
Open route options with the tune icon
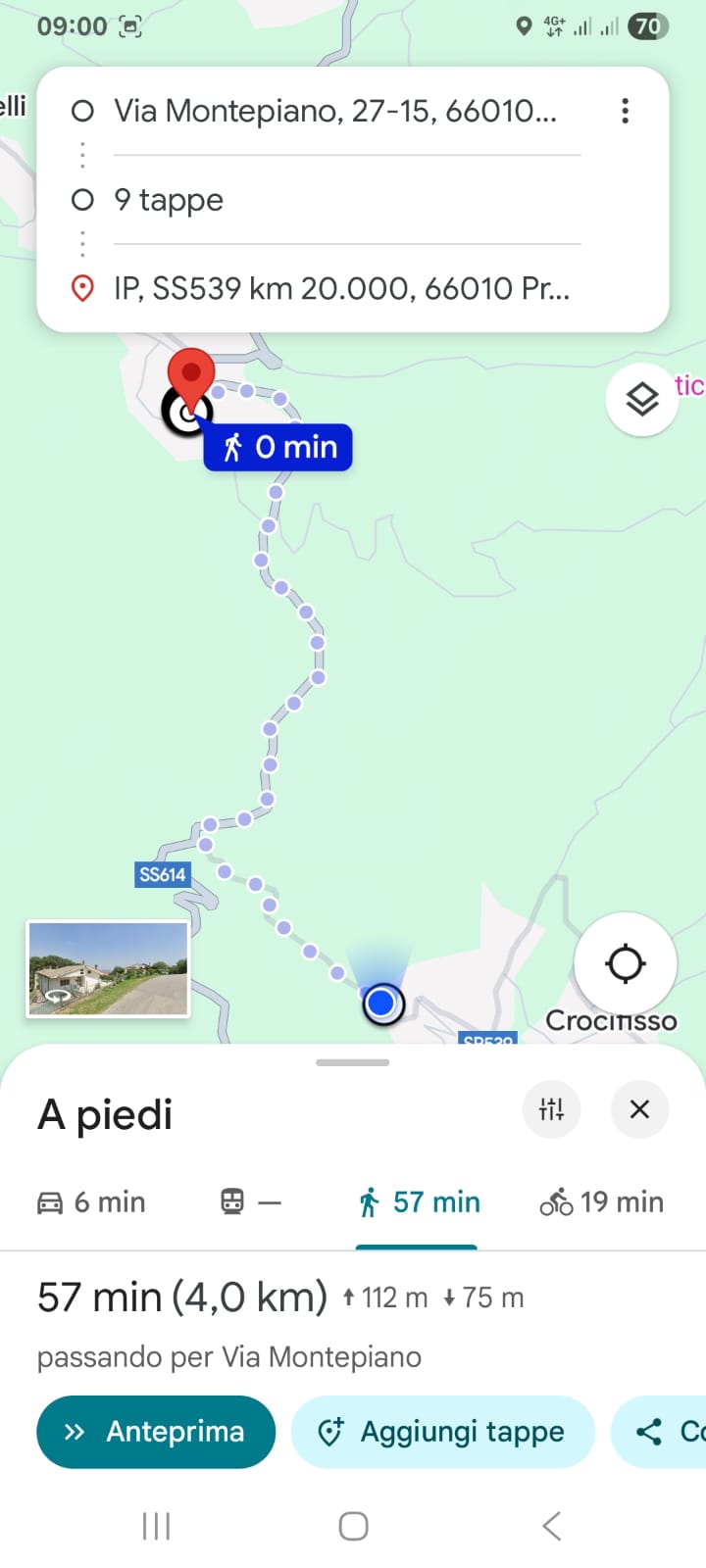click(552, 1109)
